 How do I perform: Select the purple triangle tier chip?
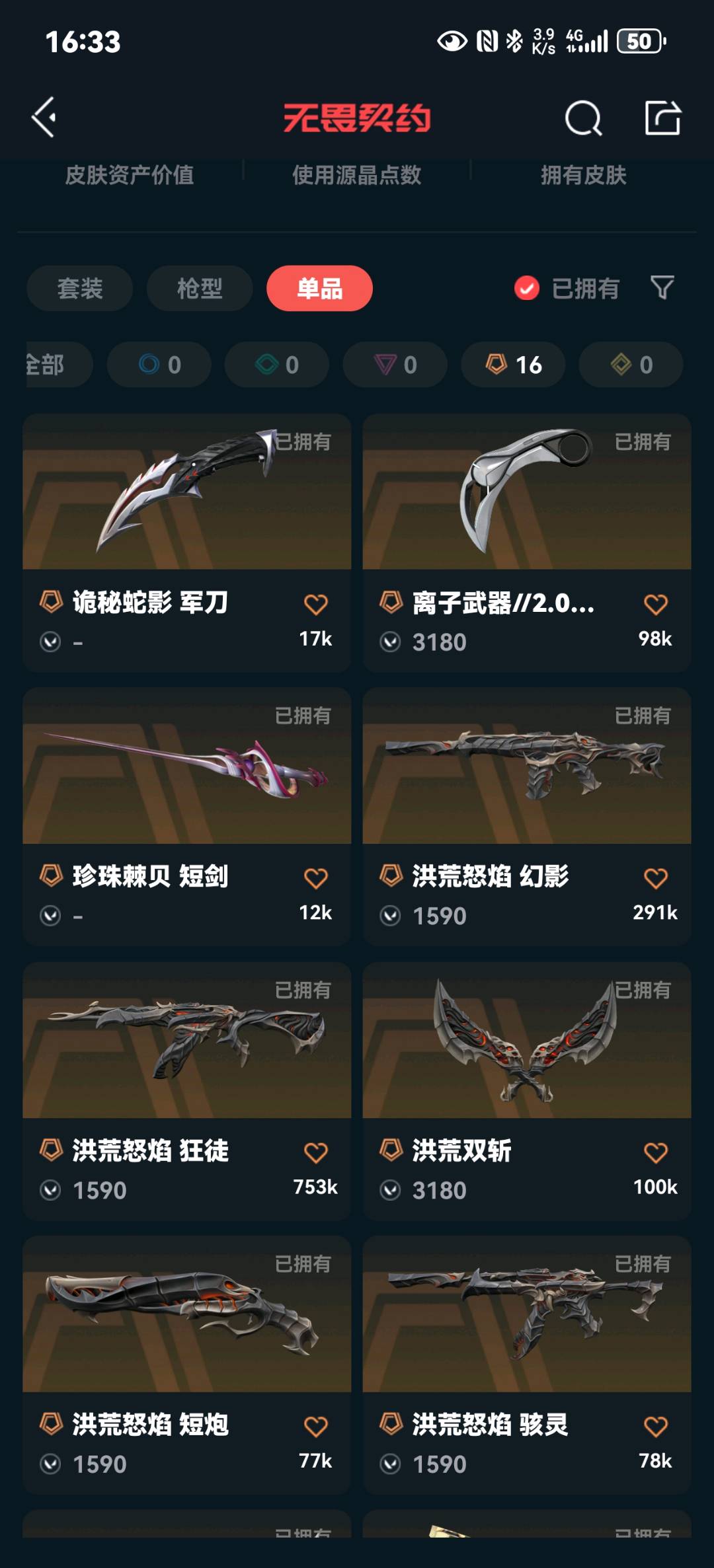pos(395,365)
